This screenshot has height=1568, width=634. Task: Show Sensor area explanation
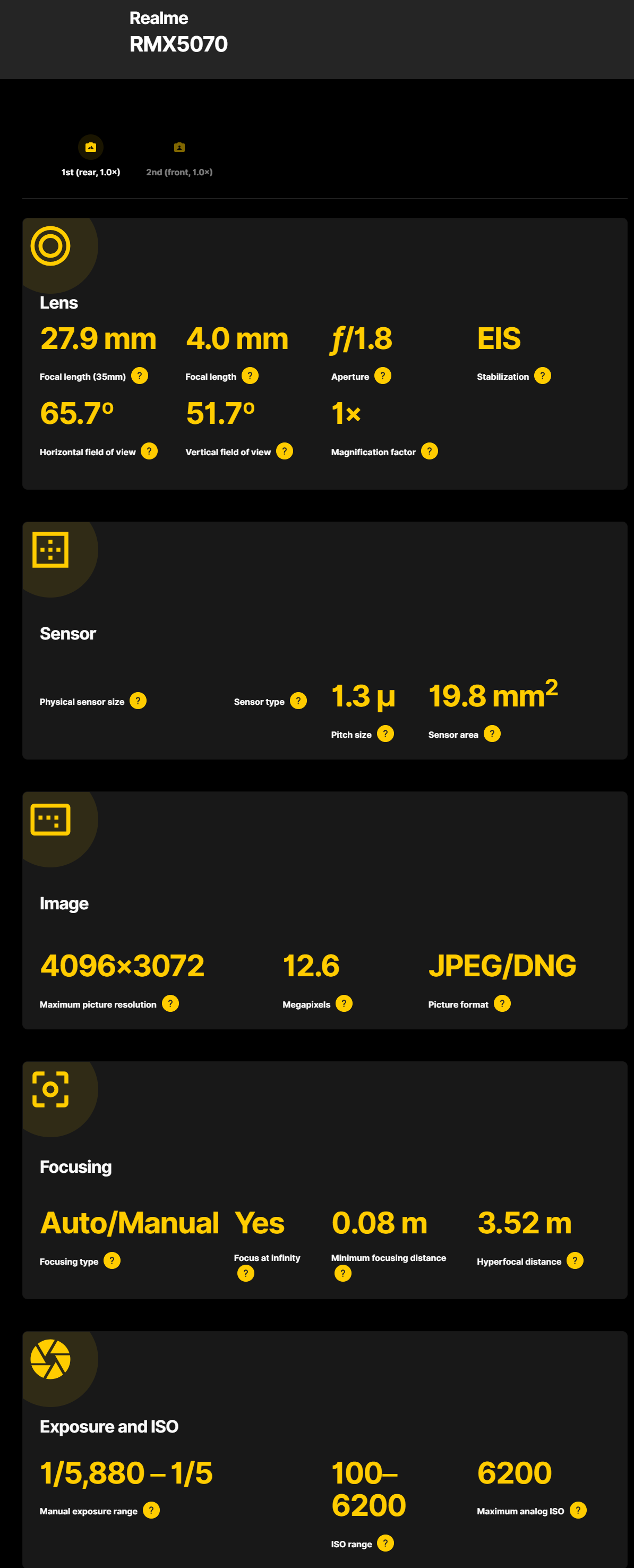(492, 734)
